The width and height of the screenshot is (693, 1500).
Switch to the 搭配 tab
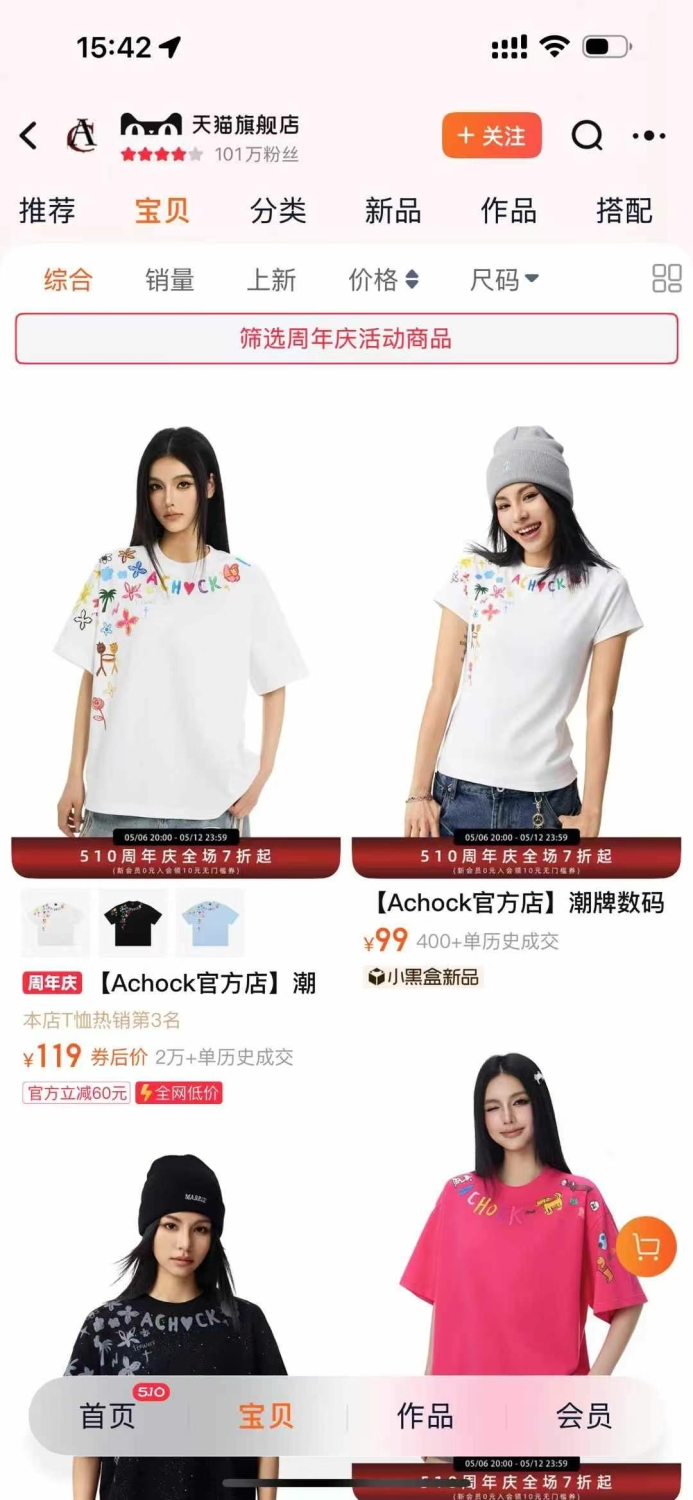(624, 211)
